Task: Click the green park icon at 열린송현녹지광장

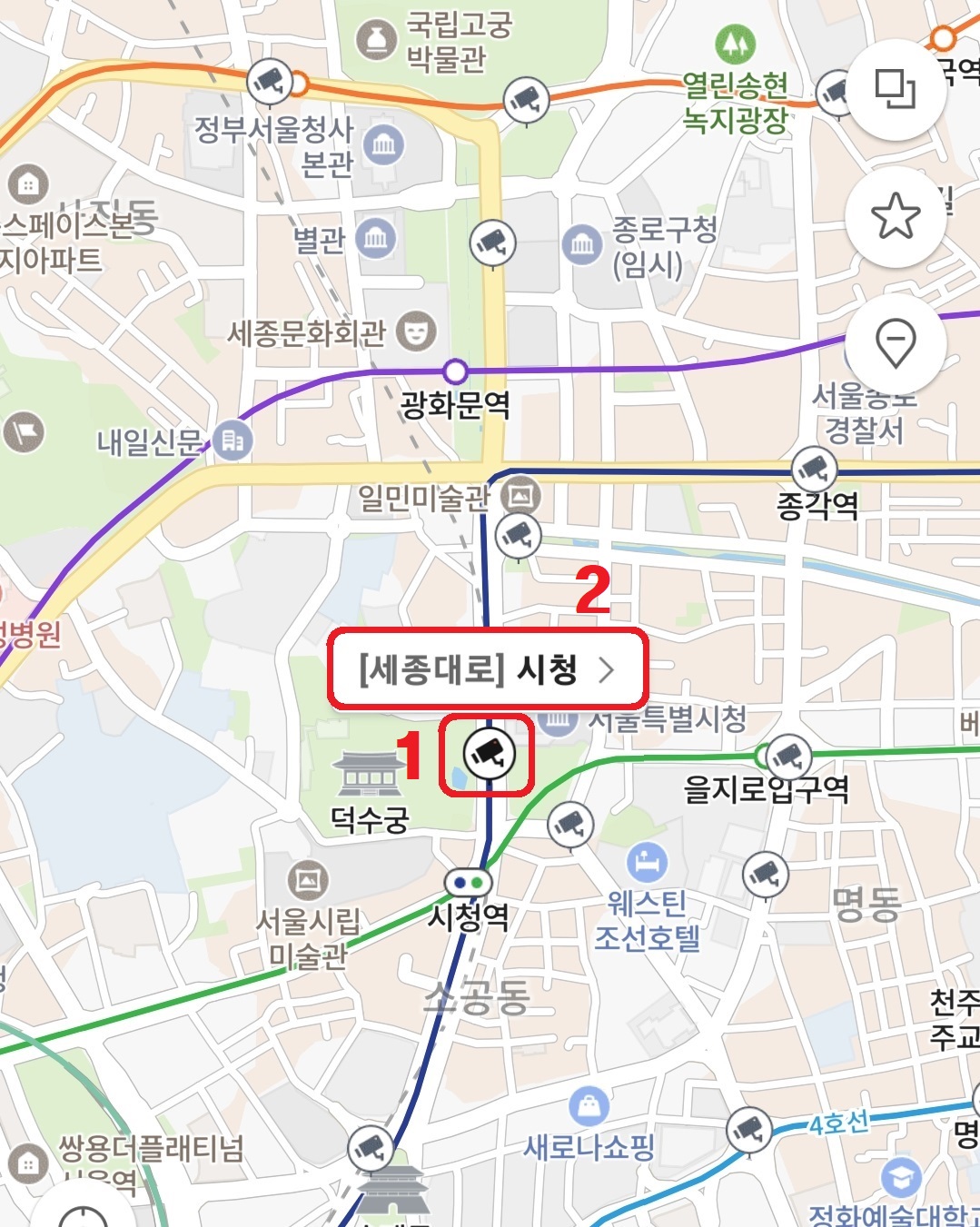Action: click(x=733, y=42)
